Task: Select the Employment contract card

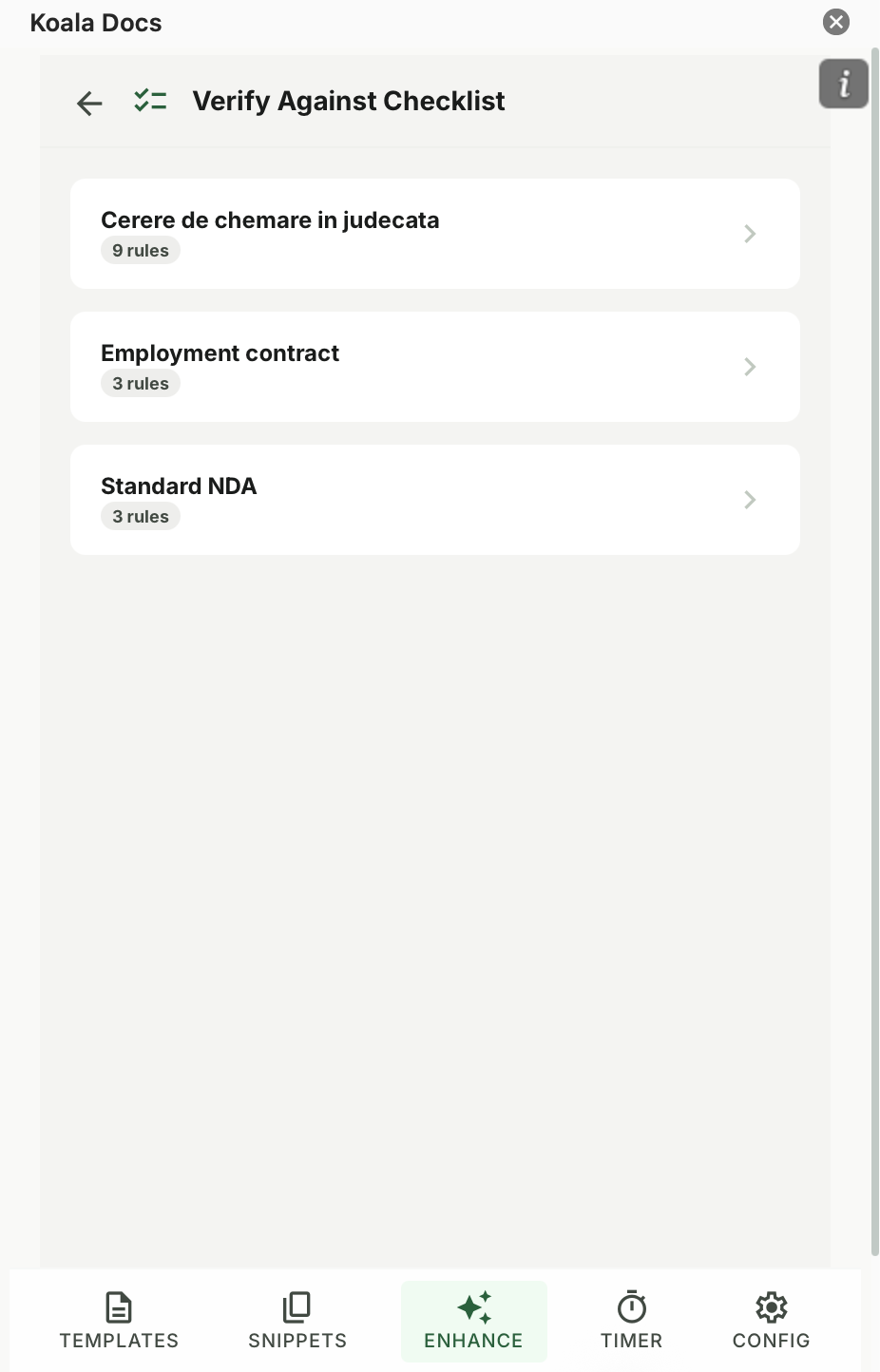Action: point(434,367)
